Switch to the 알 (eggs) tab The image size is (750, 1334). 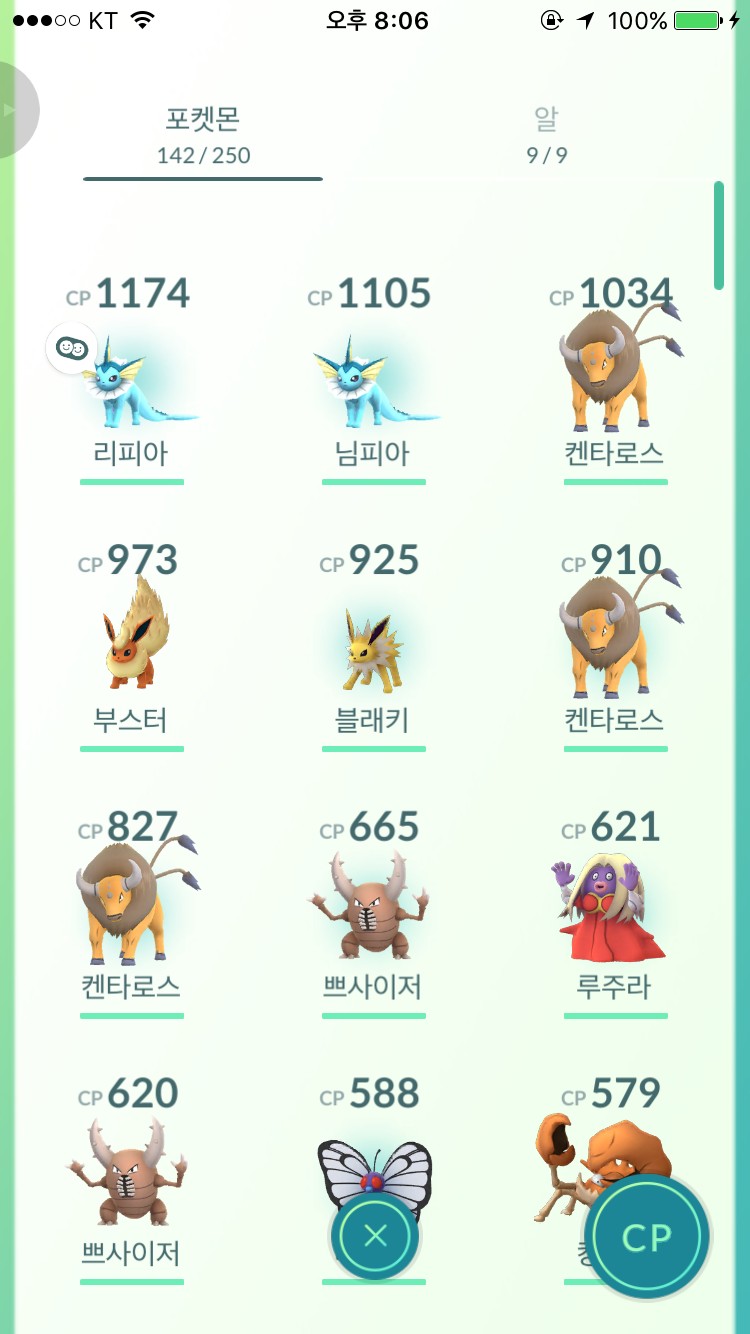[547, 135]
